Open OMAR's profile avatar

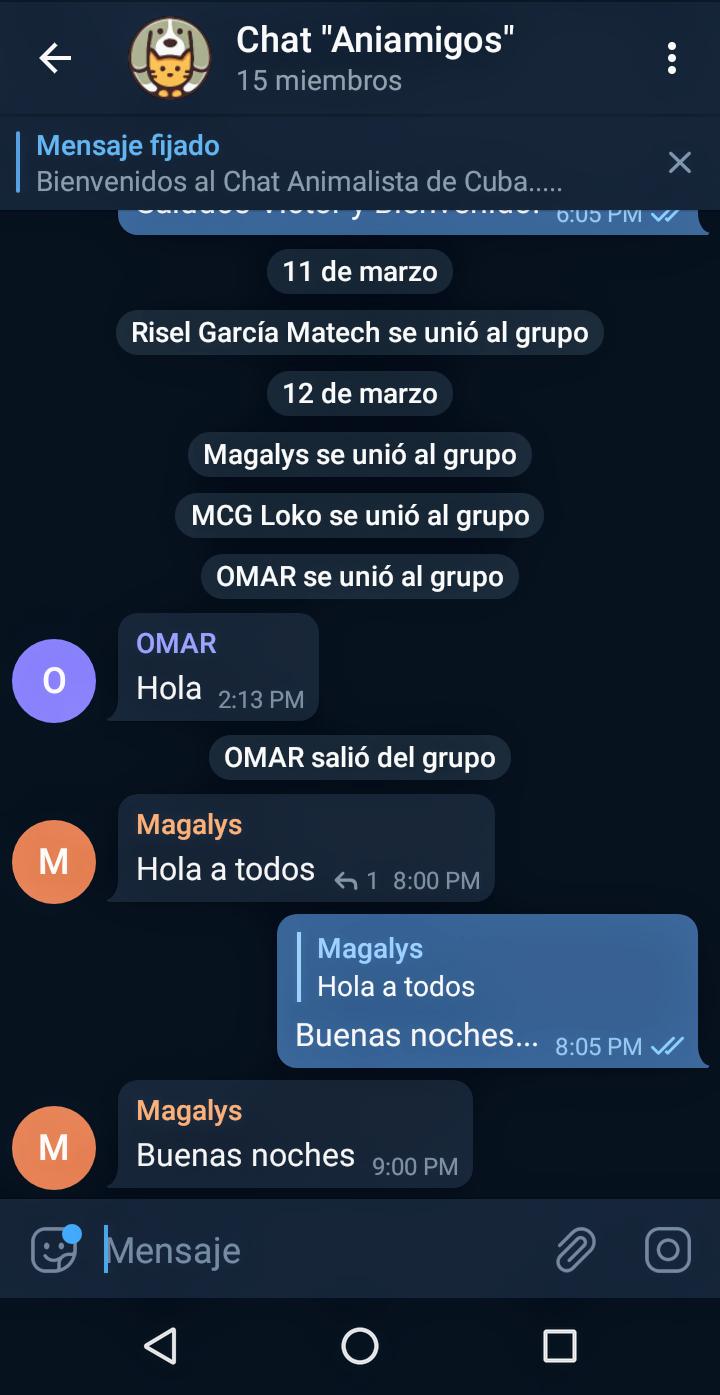point(54,681)
